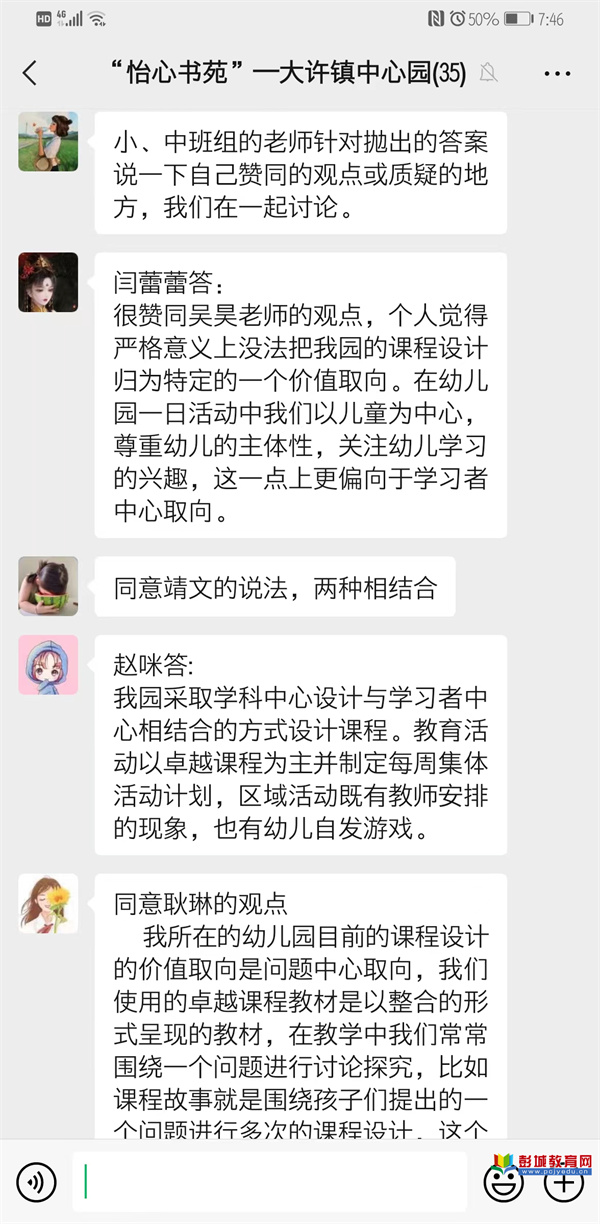View profile of sender agreeing with 靖文
Viewport: 600px width, 1224px height.
48,586
